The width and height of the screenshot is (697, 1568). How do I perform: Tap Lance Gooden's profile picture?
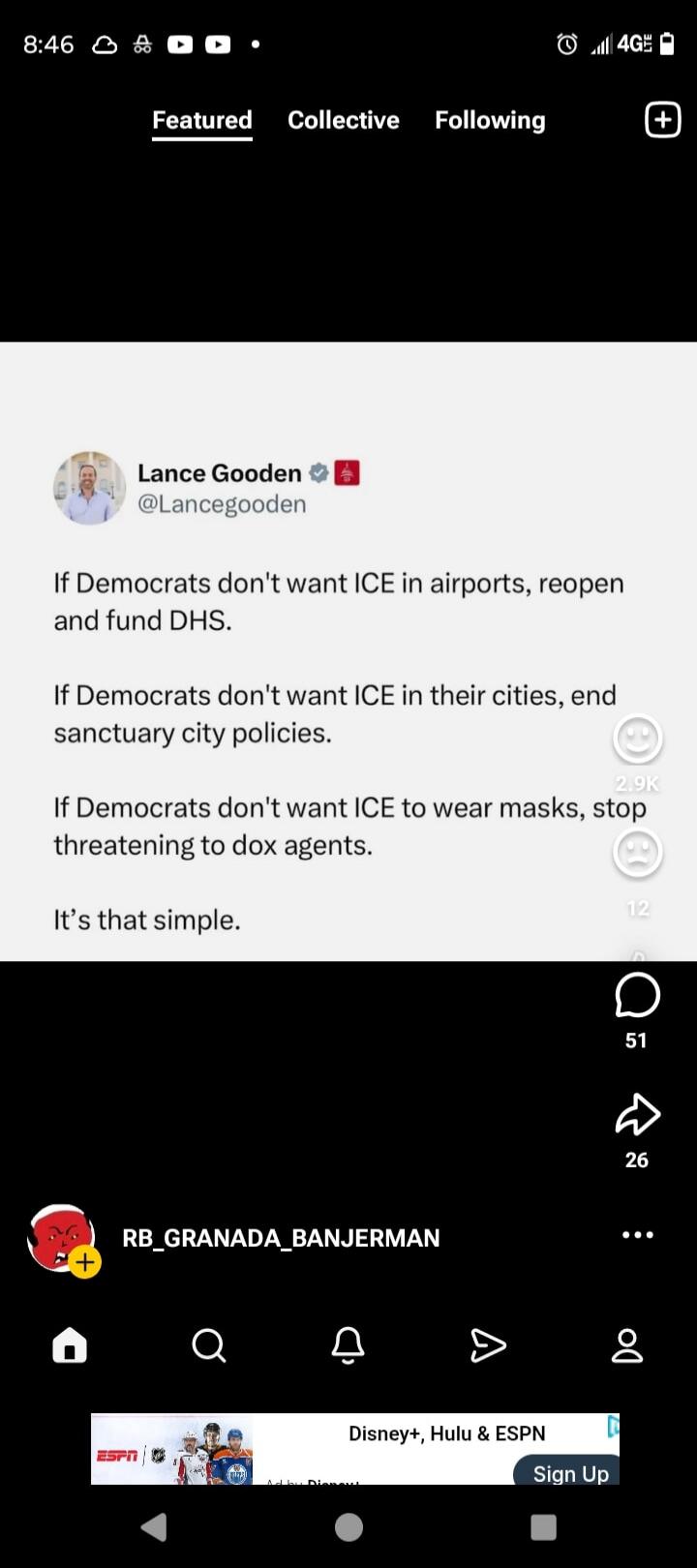coord(89,488)
